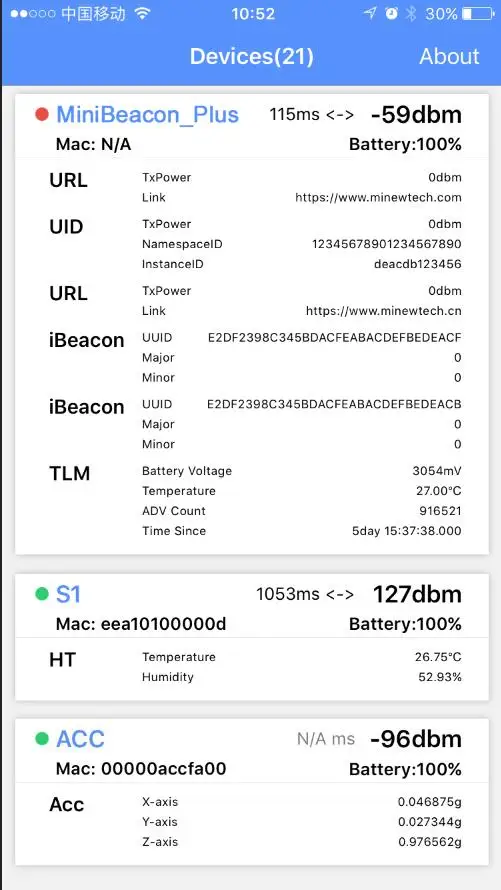Open the MiniBeacon_Plus device card
501x890 pixels.
[x=251, y=324]
